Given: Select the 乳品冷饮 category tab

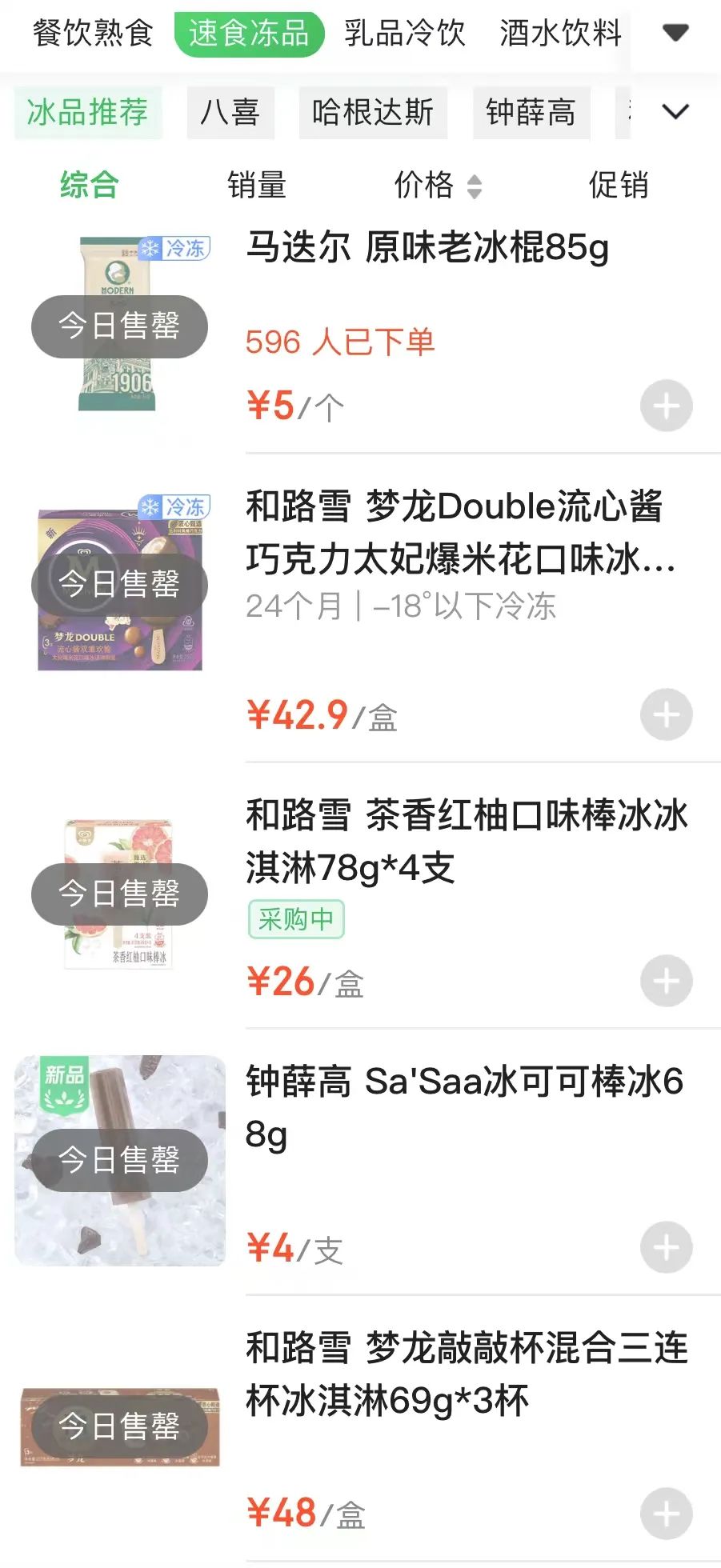Looking at the screenshot, I should pyautogui.click(x=405, y=34).
